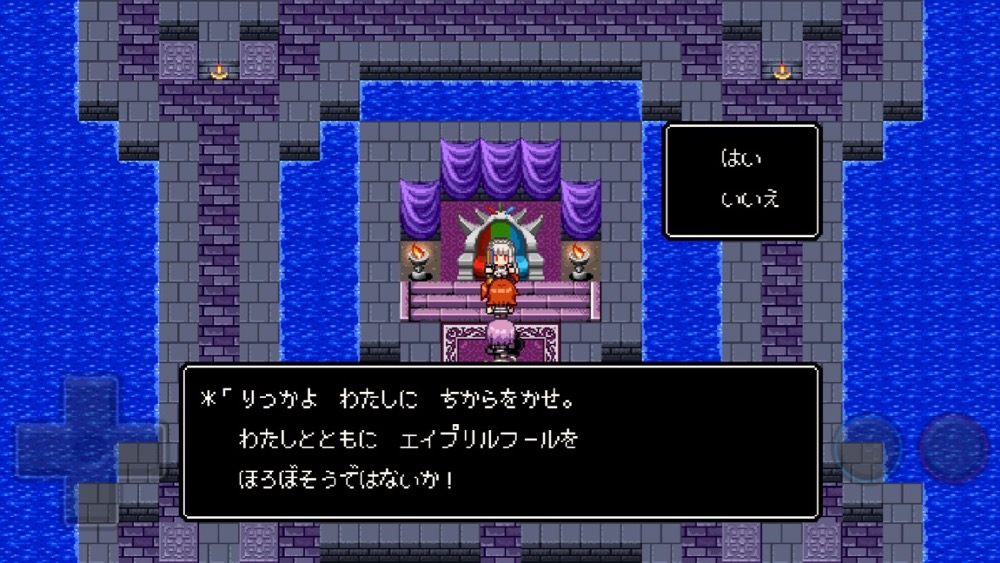Tap the red-ringed circular action button
Viewport: 1000px width, 563px height.
[952, 447]
